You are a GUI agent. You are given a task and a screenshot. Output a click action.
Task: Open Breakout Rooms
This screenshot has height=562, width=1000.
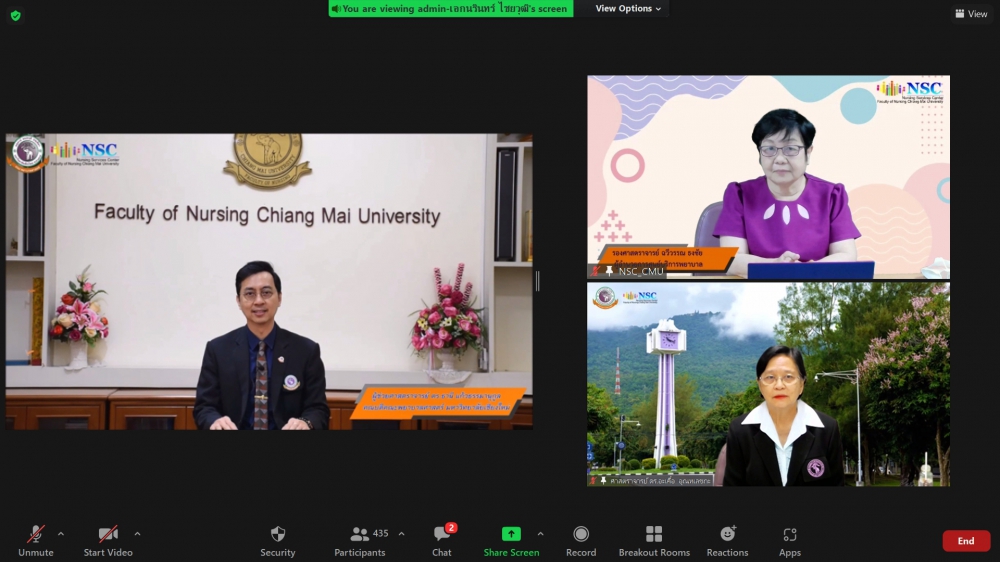pos(654,540)
